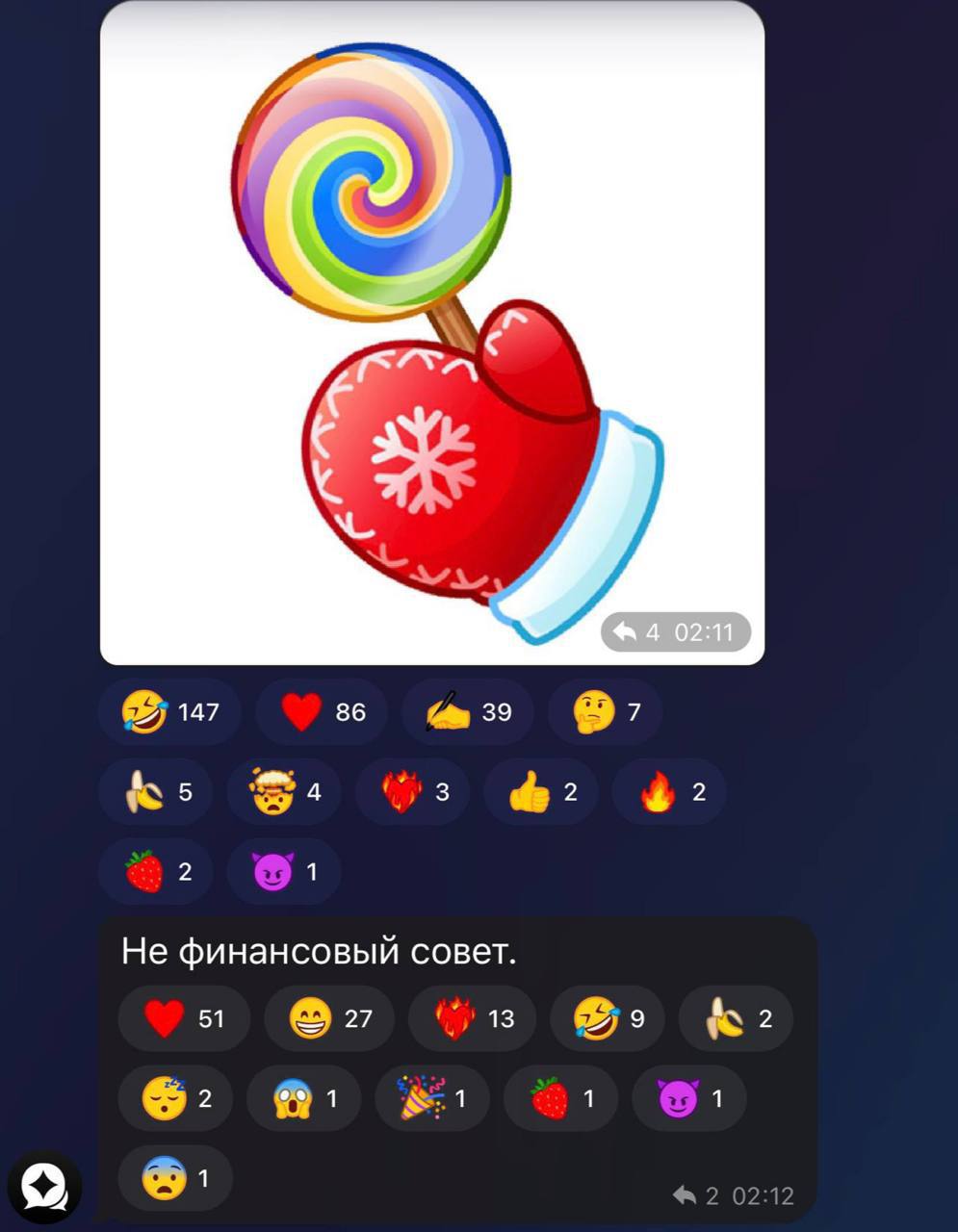This screenshot has width=958, height=1232.
Task: Tap the fire reaction with 2
Action: pyautogui.click(x=669, y=792)
